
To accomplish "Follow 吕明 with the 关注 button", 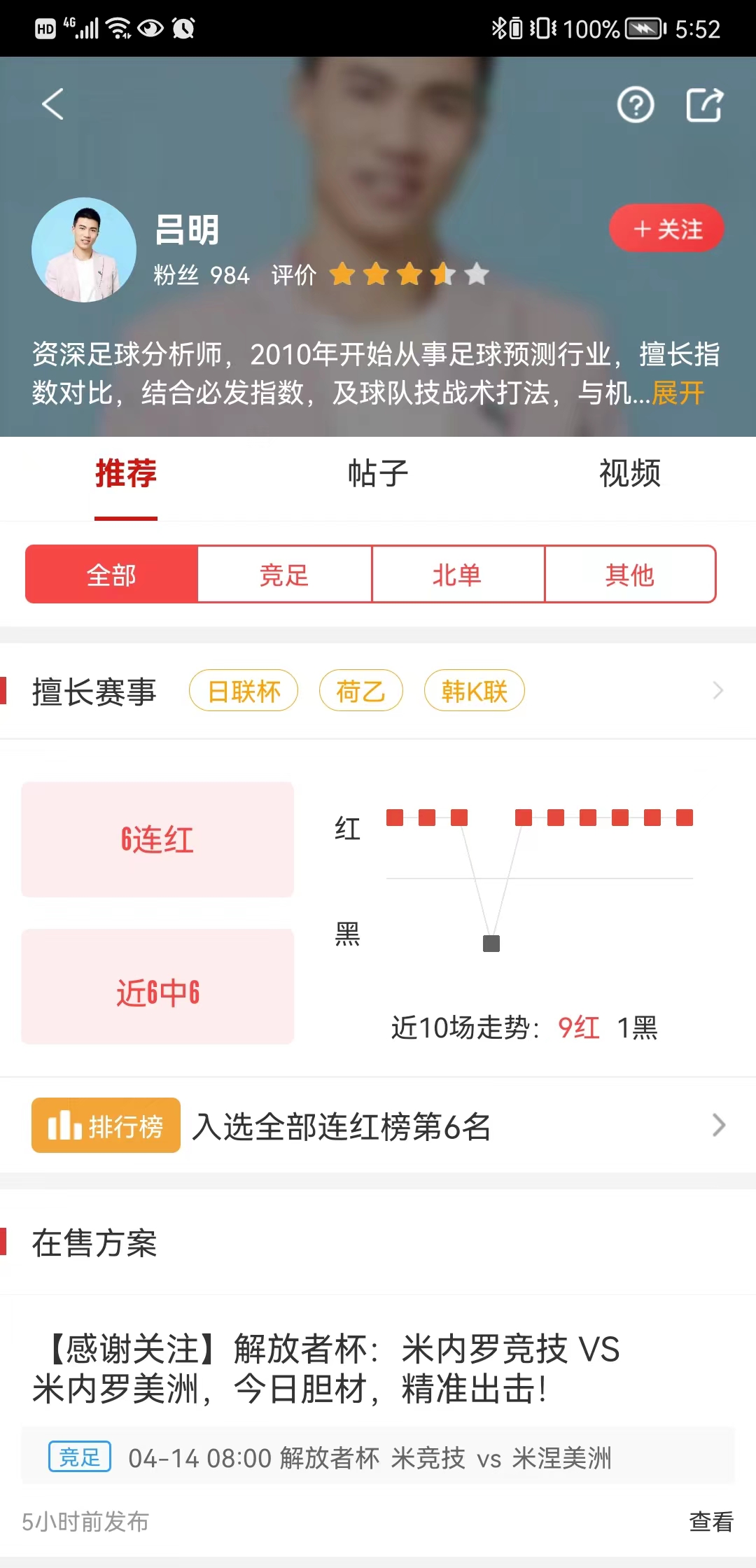I will point(666,228).
